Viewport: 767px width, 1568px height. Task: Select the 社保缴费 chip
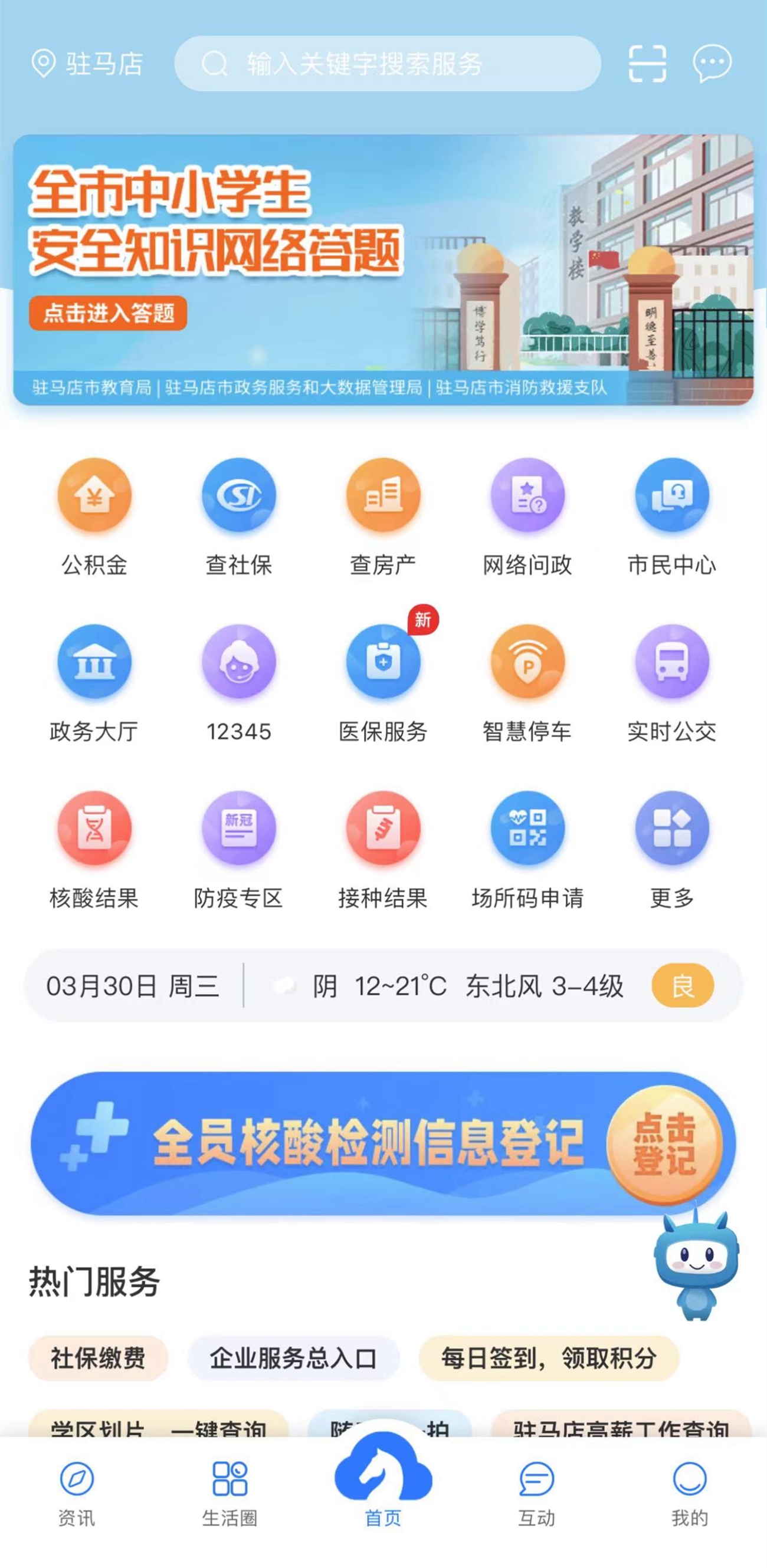pos(98,1358)
